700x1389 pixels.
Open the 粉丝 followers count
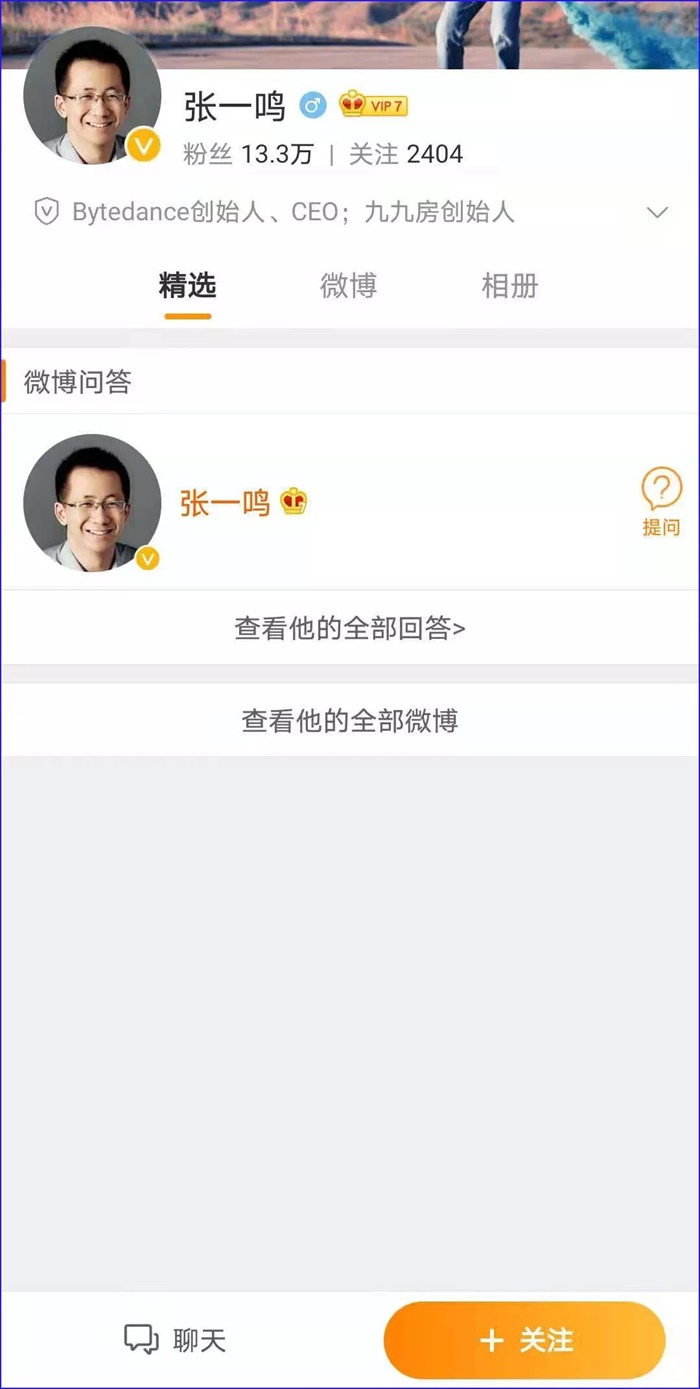pos(248,154)
